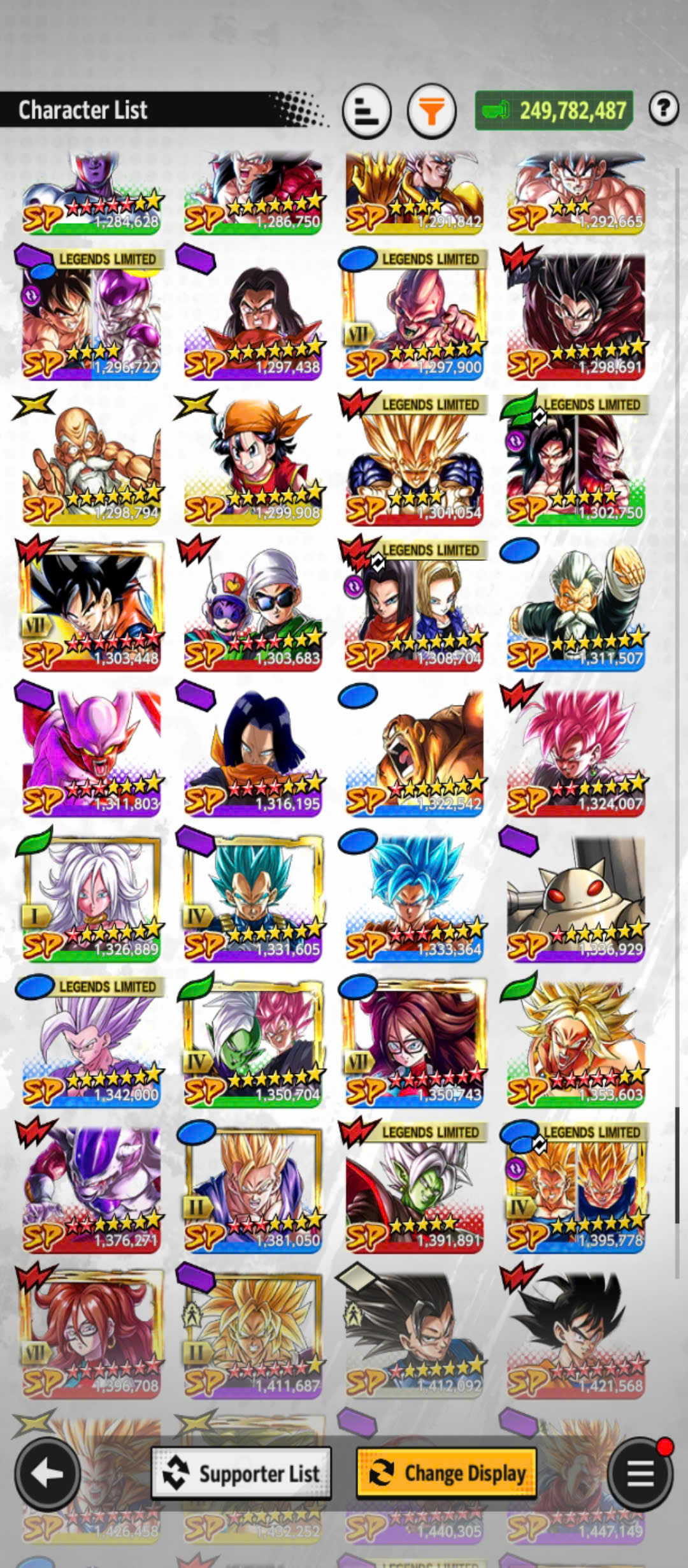Switch to the Supporter List
The image size is (688, 1568).
point(241,1473)
